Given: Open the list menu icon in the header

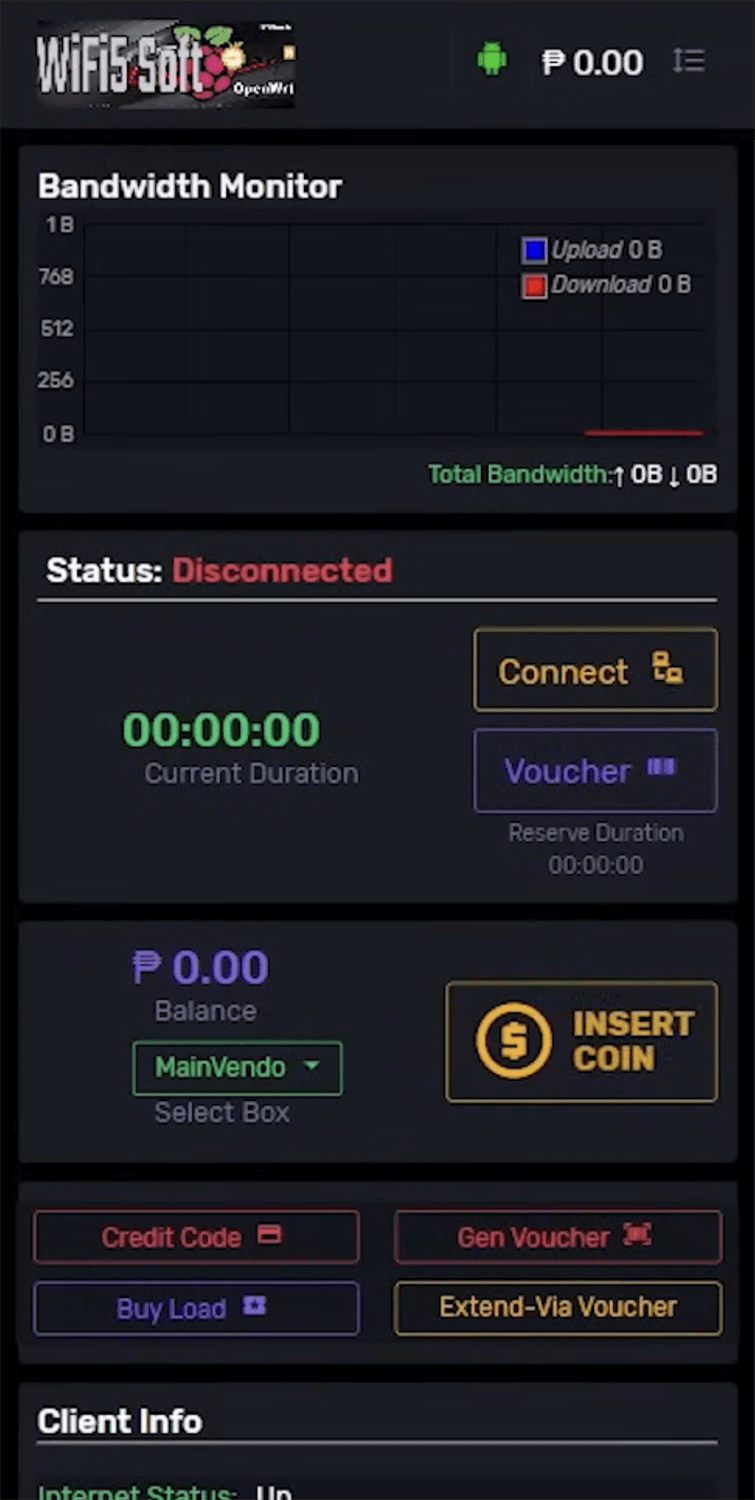Looking at the screenshot, I should pos(689,61).
